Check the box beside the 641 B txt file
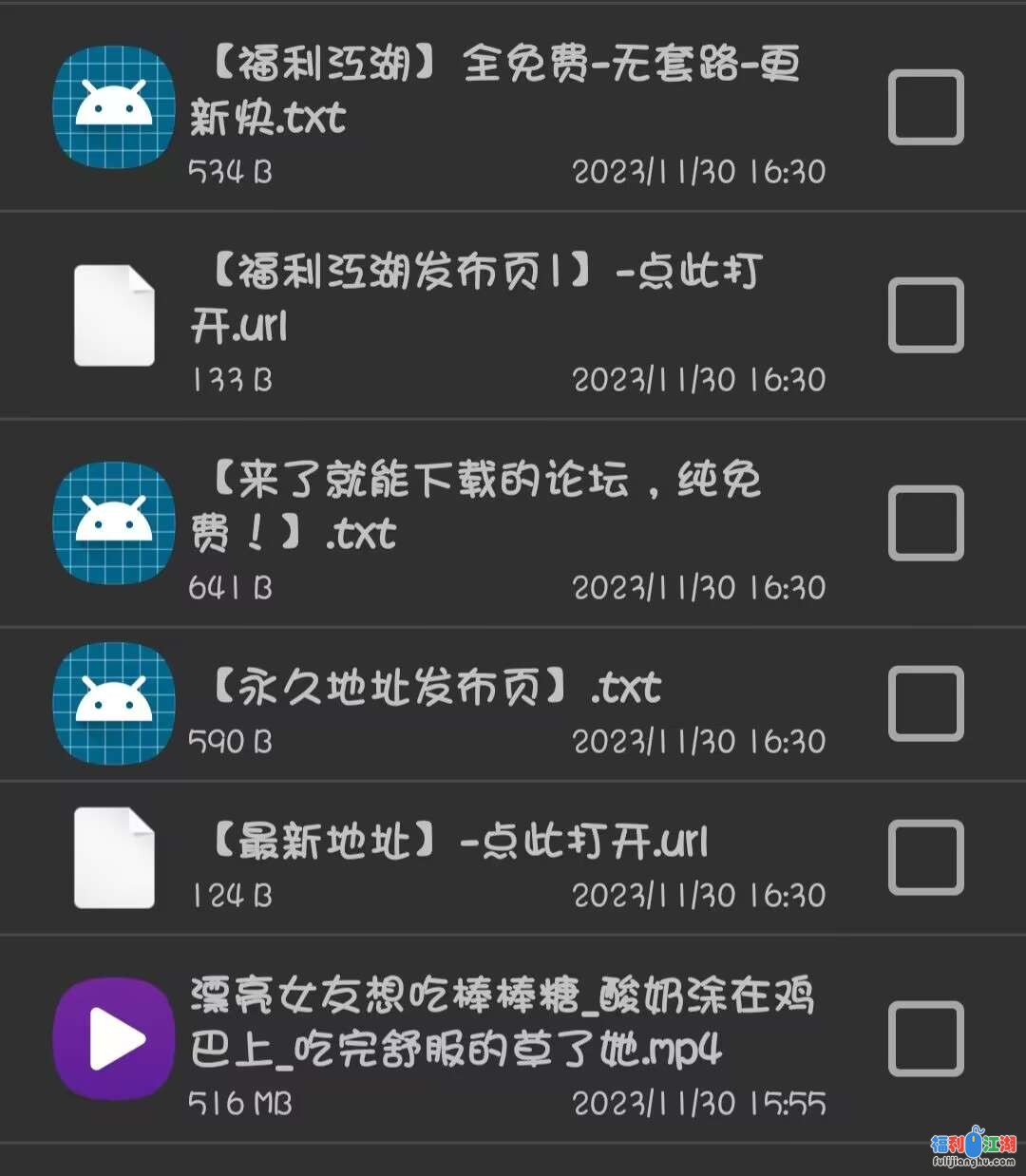The width and height of the screenshot is (1026, 1176). point(925,522)
